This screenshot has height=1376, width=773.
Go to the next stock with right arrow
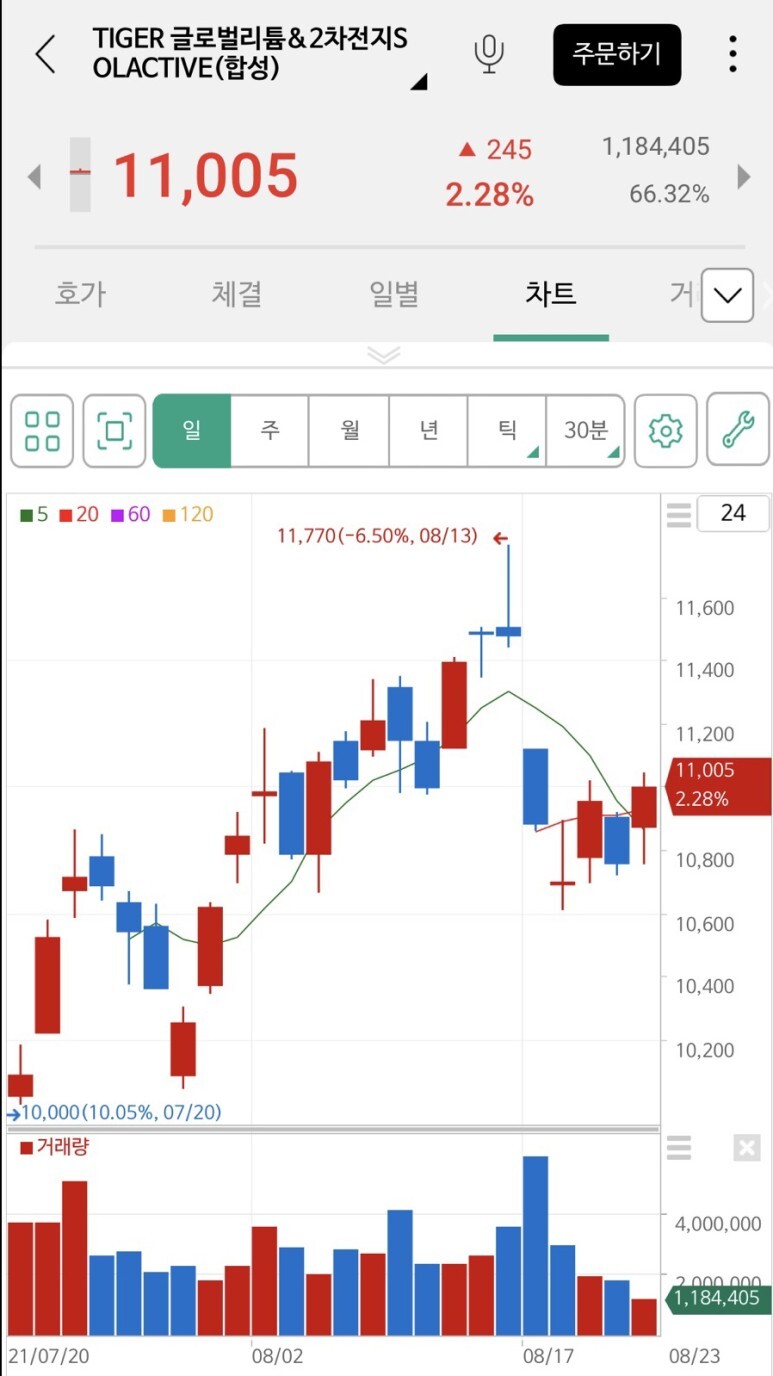pos(743,177)
